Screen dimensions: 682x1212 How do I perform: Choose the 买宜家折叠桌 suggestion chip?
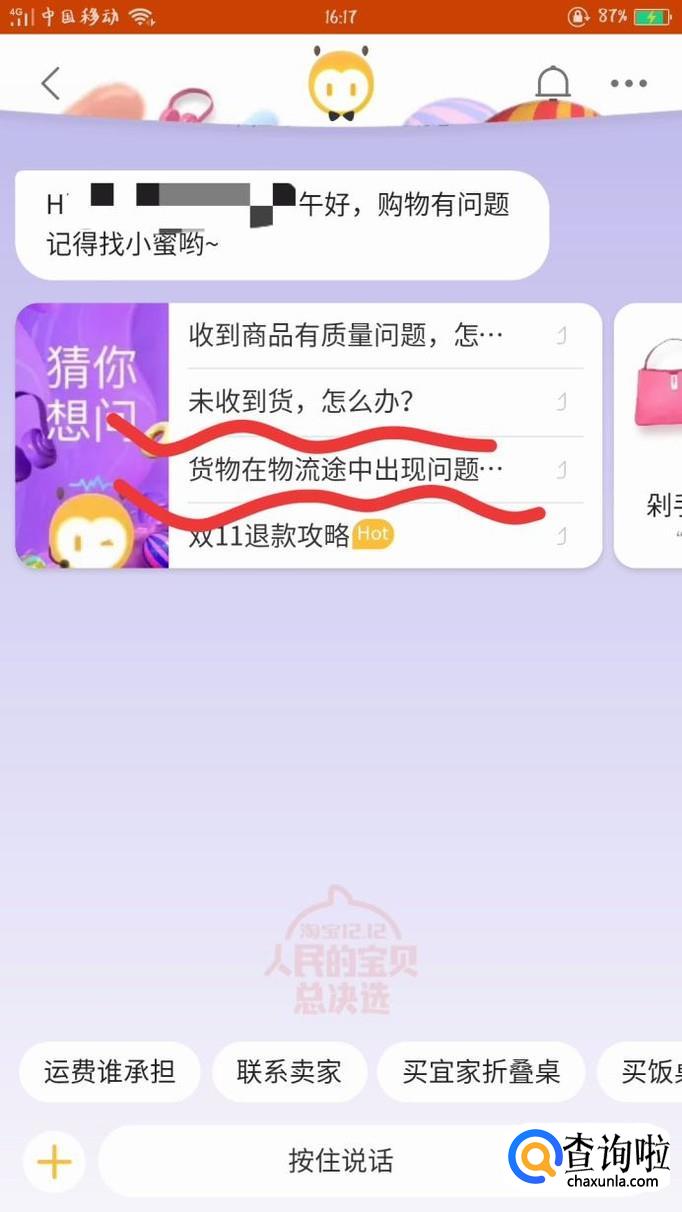coord(481,1072)
